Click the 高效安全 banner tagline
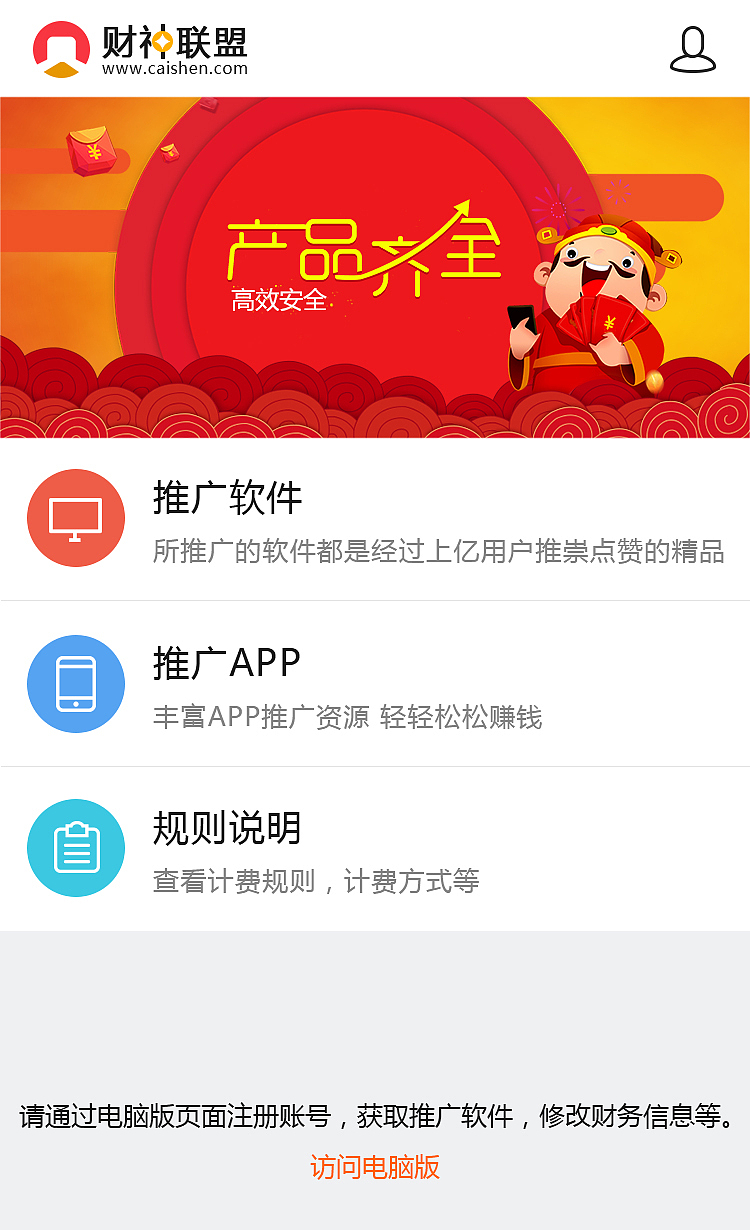This screenshot has width=750, height=1230. 282,298
